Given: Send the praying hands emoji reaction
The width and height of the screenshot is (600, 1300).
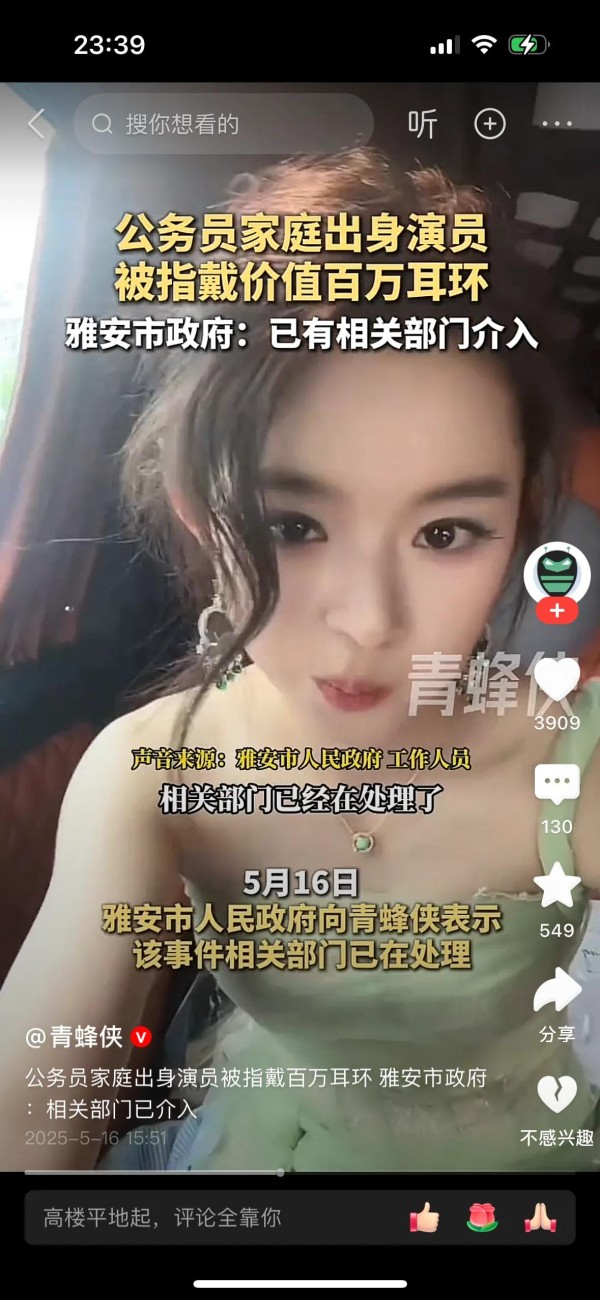Looking at the screenshot, I should click(540, 1217).
